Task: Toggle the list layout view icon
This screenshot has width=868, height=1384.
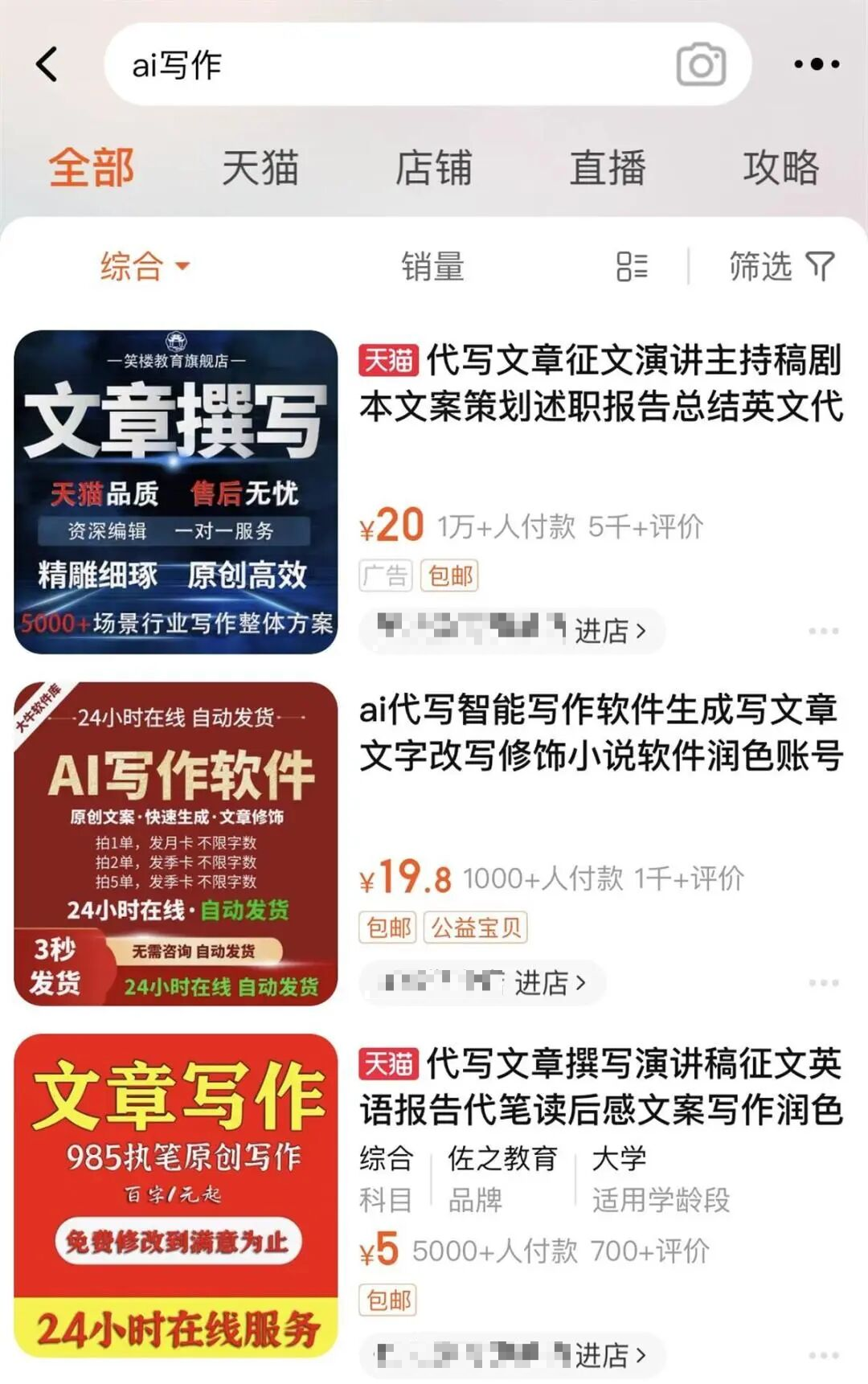Action: coord(632,266)
